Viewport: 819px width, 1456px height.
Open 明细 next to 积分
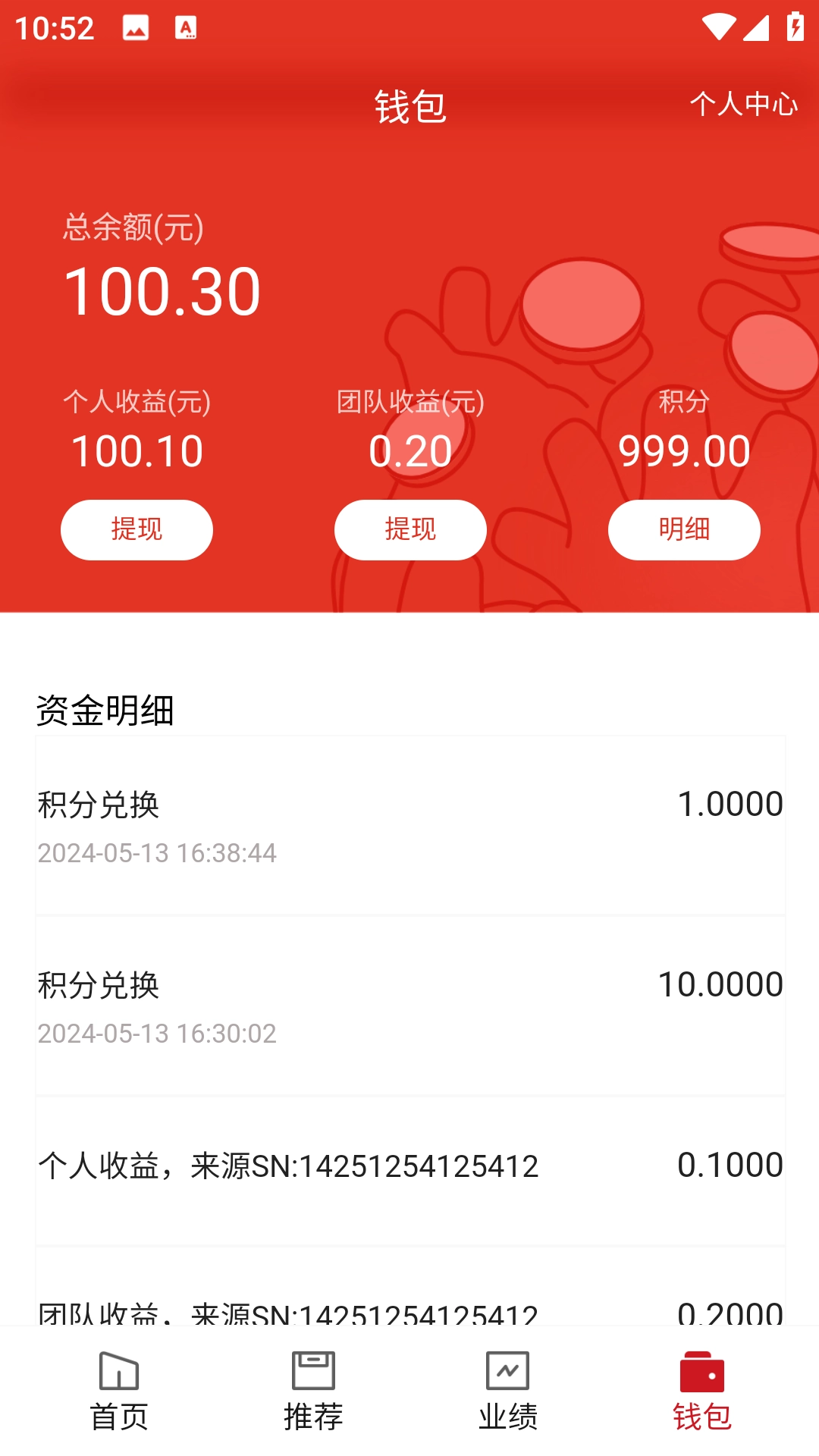click(682, 529)
